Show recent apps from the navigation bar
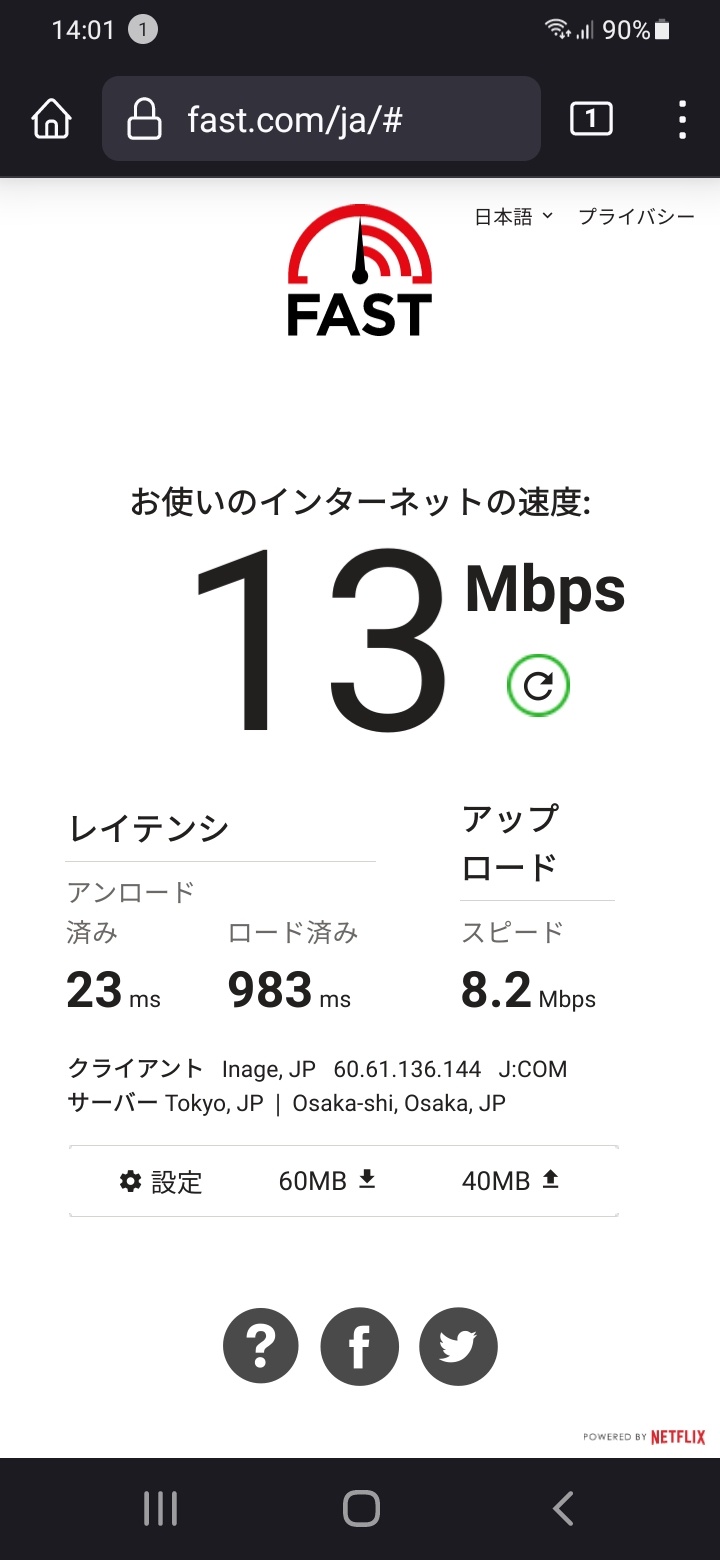720x1560 pixels. [x=160, y=1508]
